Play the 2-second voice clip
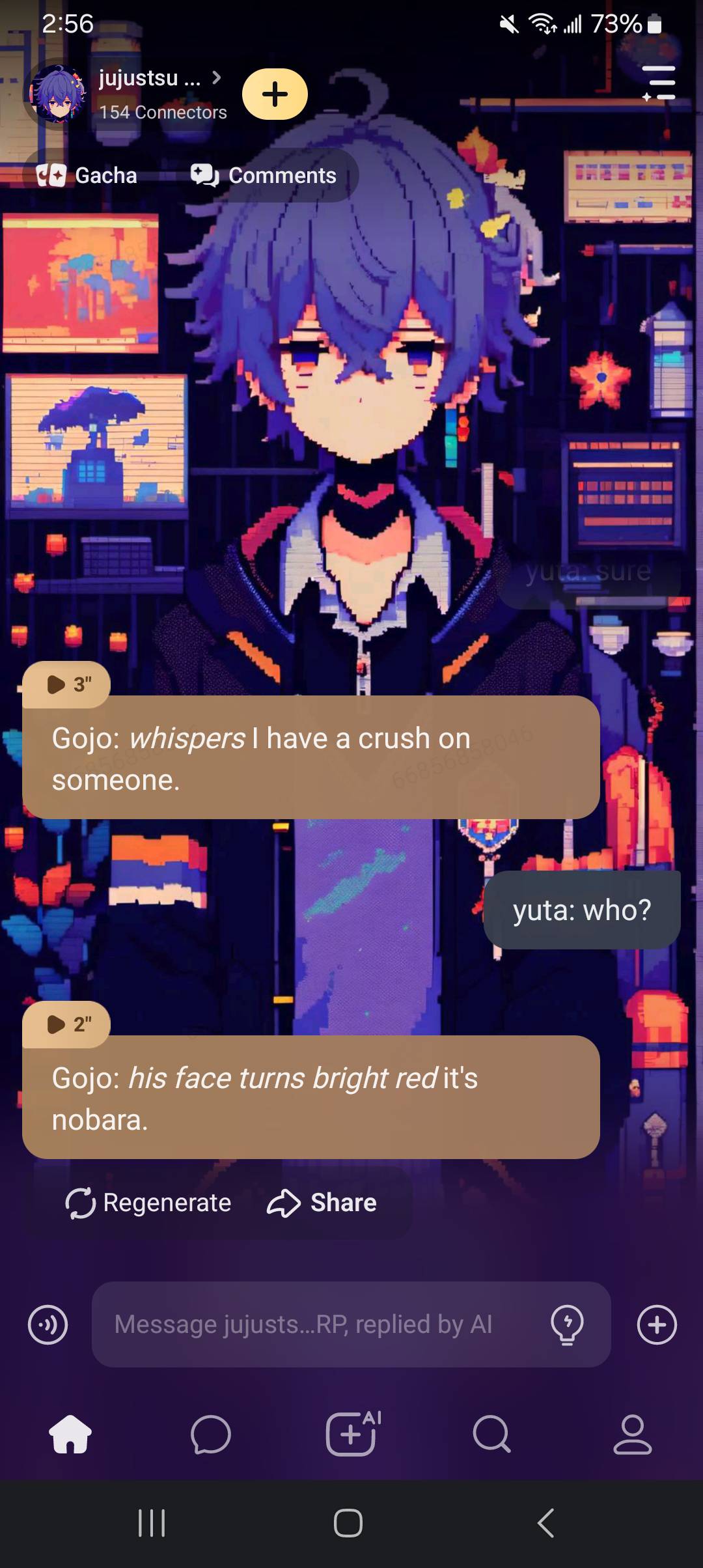The height and width of the screenshot is (1568, 703). coord(66,1024)
